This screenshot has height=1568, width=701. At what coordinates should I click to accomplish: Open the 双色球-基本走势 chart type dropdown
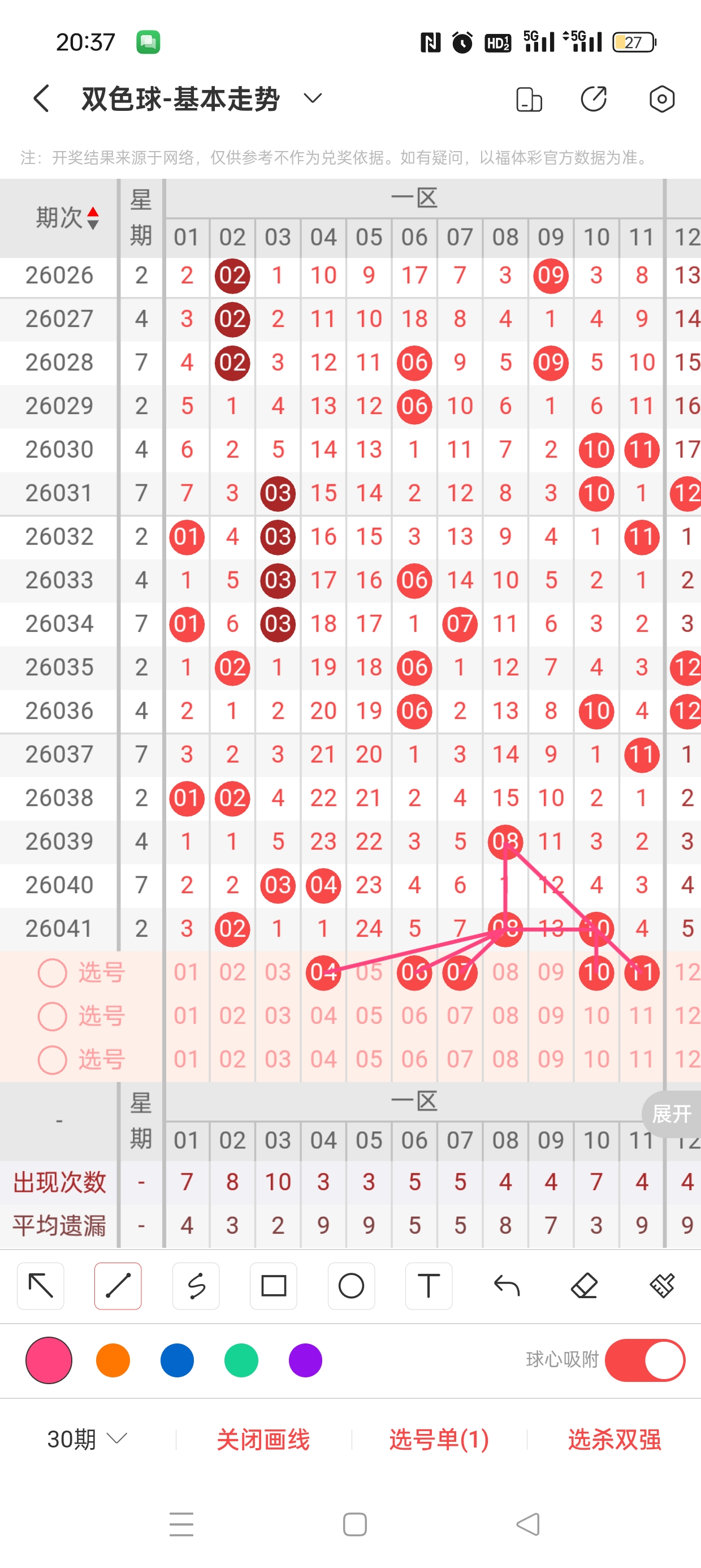pyautogui.click(x=312, y=98)
